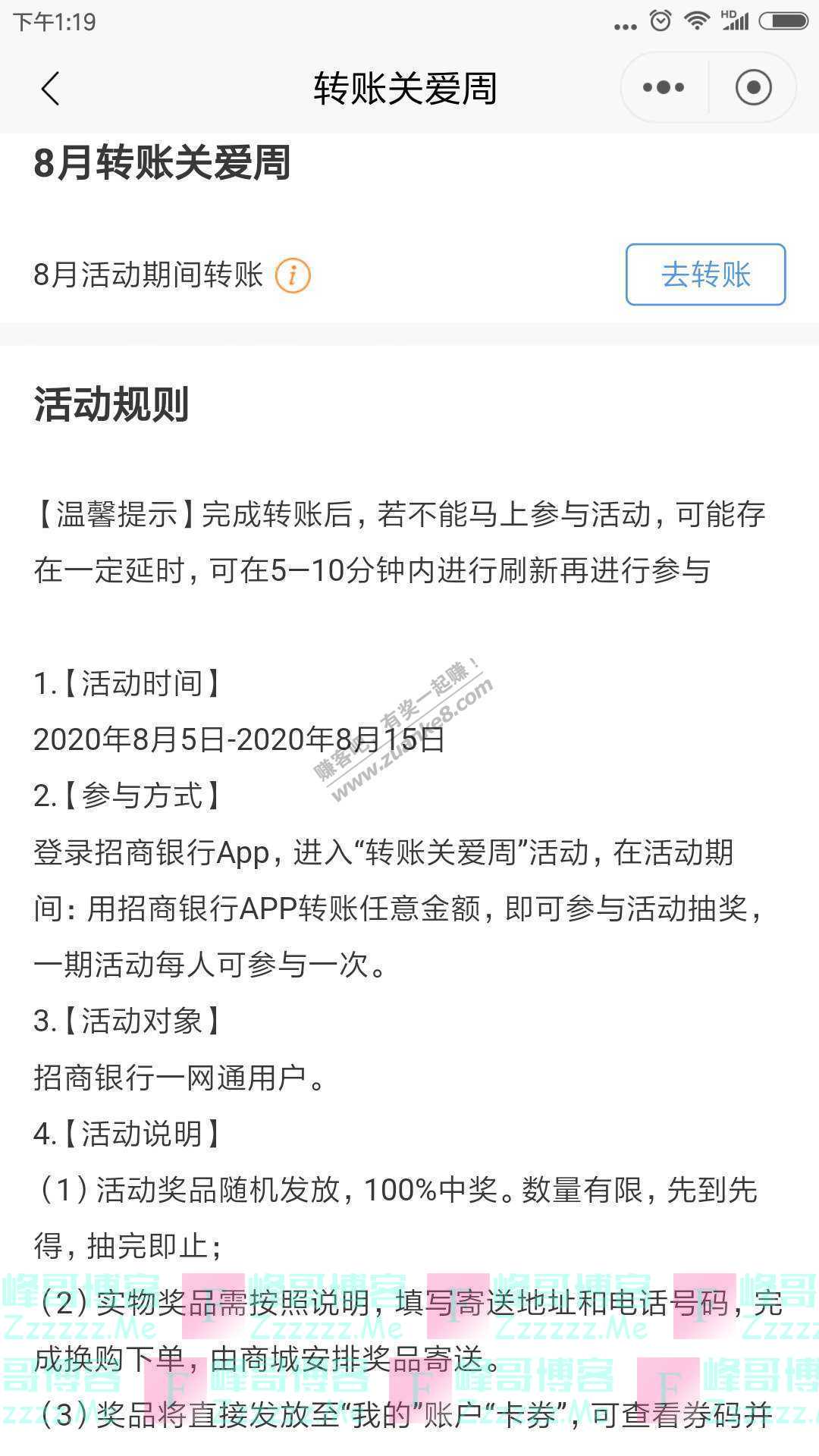Go back from 转账关爱周 page

click(x=50, y=89)
